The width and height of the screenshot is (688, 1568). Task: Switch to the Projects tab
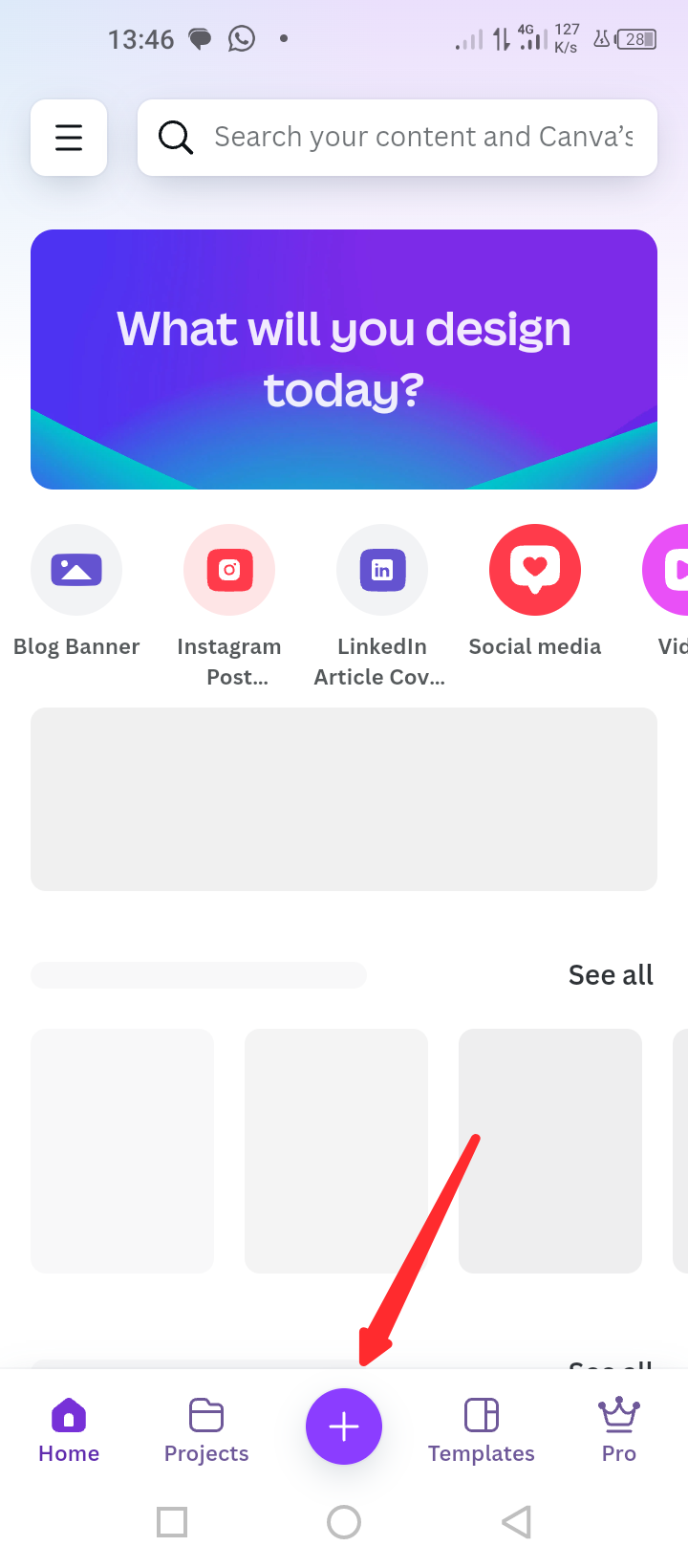point(206,1431)
